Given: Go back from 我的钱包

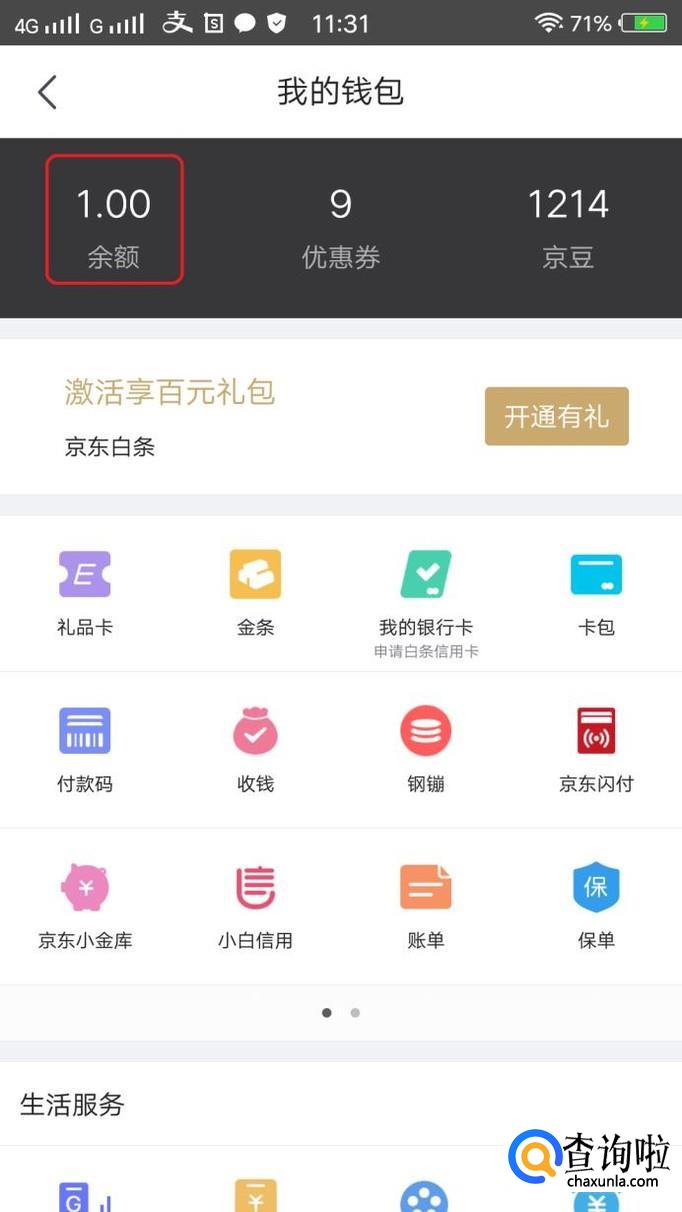Looking at the screenshot, I should pyautogui.click(x=47, y=92).
